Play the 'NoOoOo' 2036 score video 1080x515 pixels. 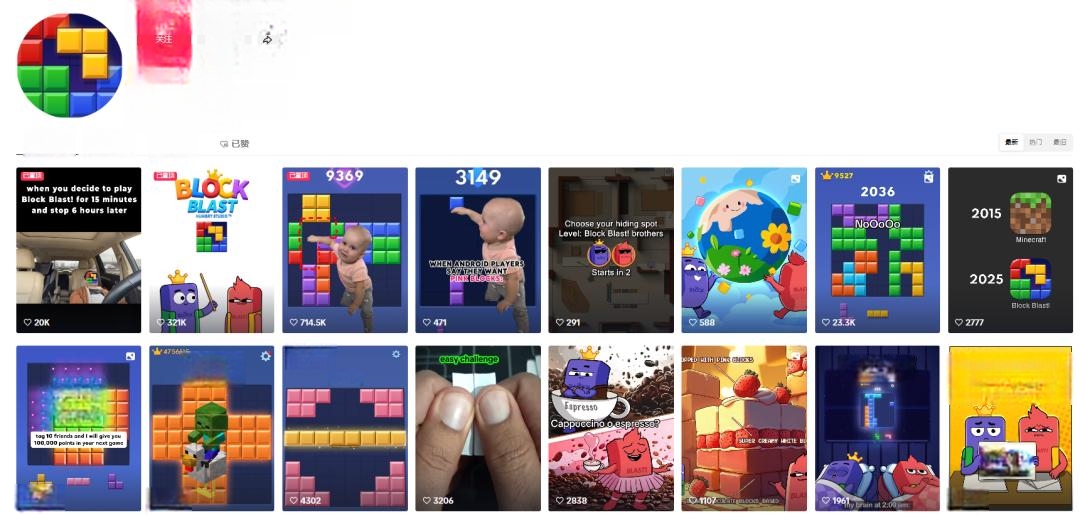pos(877,250)
